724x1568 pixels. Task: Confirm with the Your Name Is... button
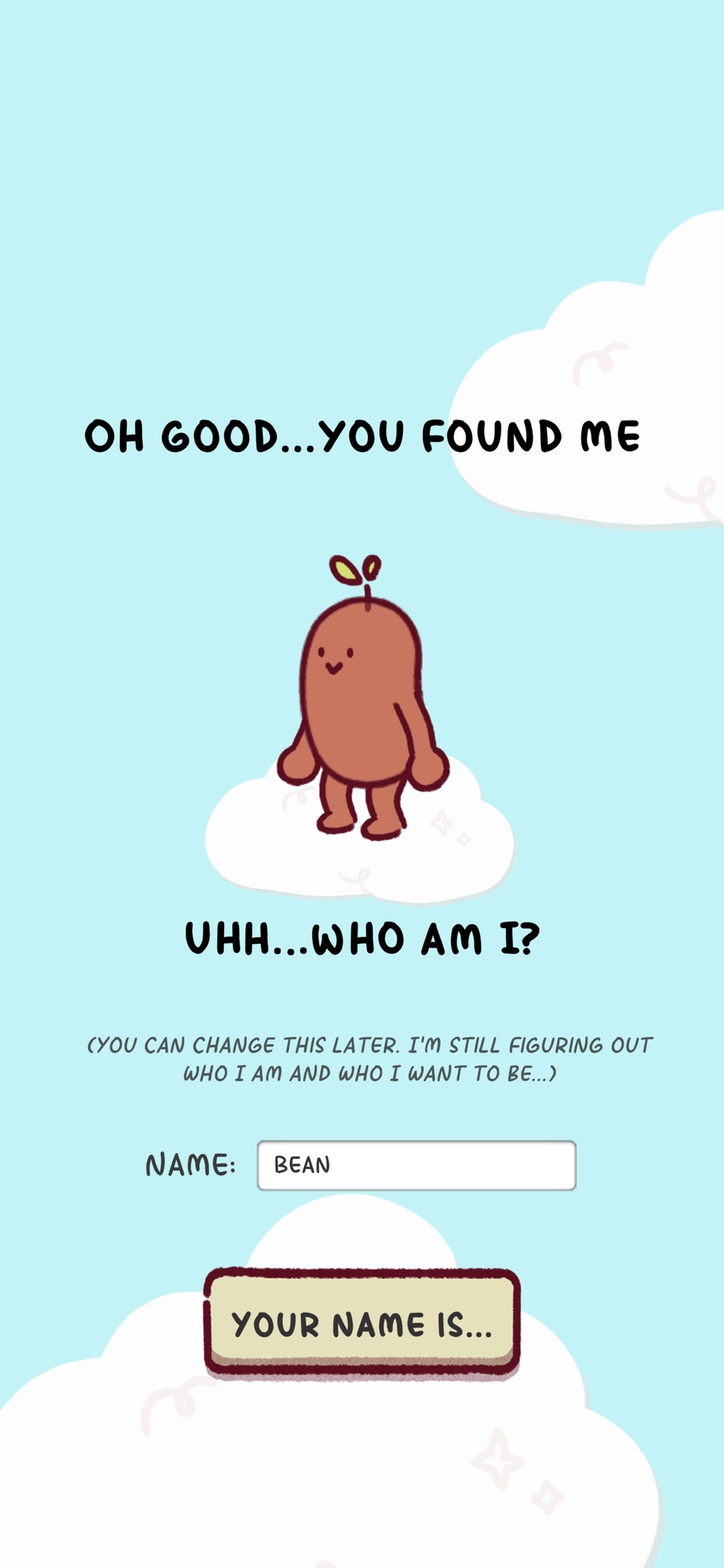coord(362,1323)
